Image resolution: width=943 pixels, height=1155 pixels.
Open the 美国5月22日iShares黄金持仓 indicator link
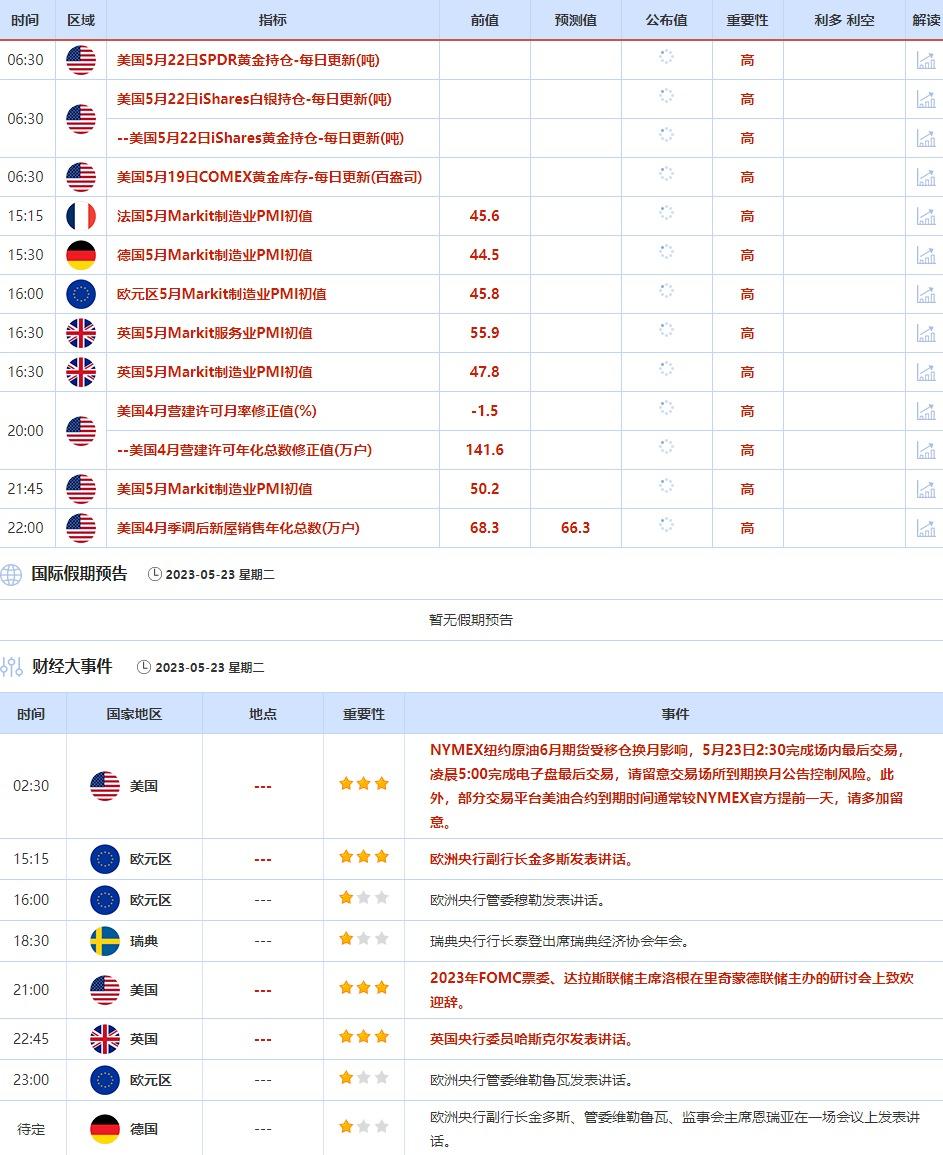point(260,138)
